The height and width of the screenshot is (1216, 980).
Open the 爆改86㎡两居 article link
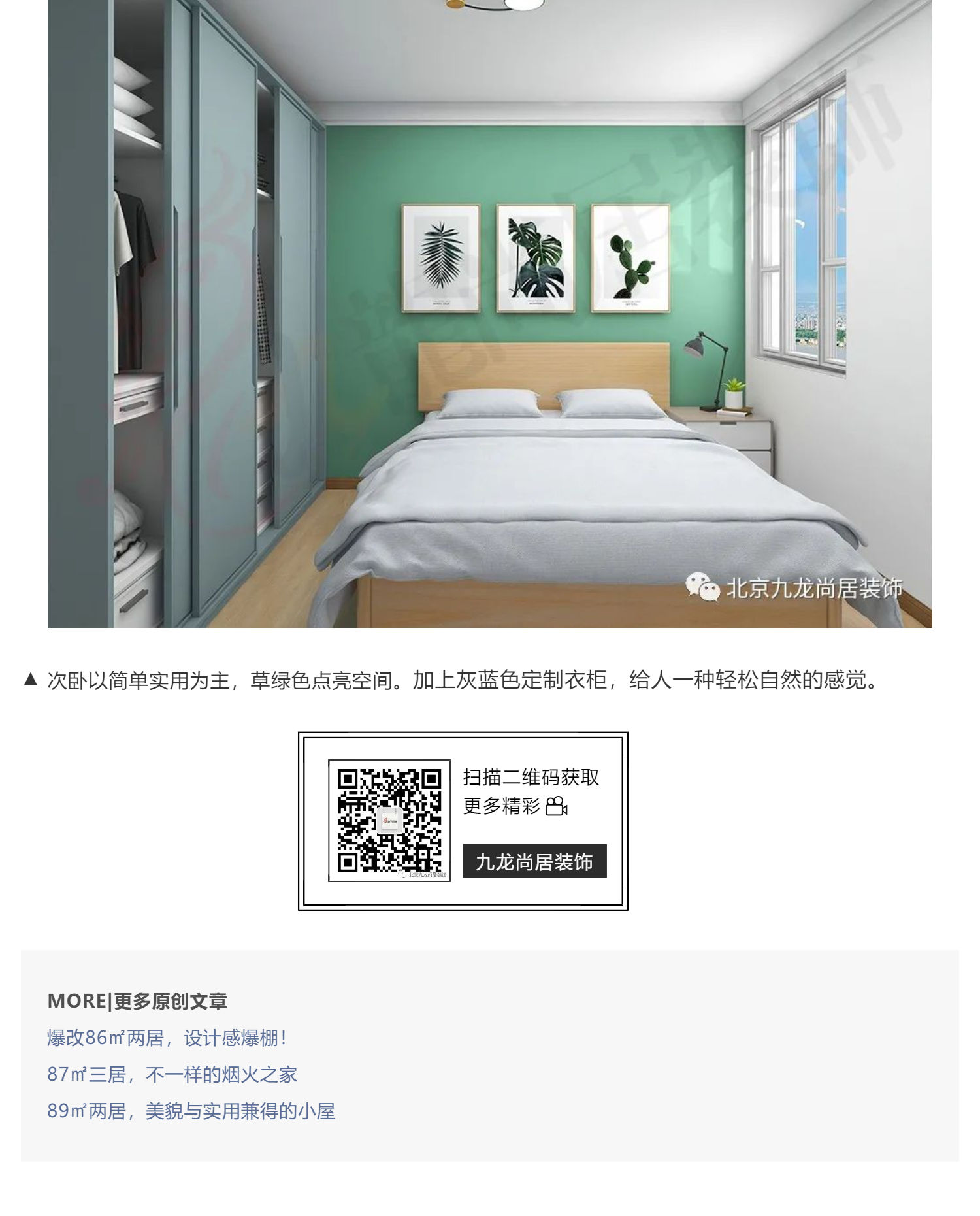[167, 1038]
